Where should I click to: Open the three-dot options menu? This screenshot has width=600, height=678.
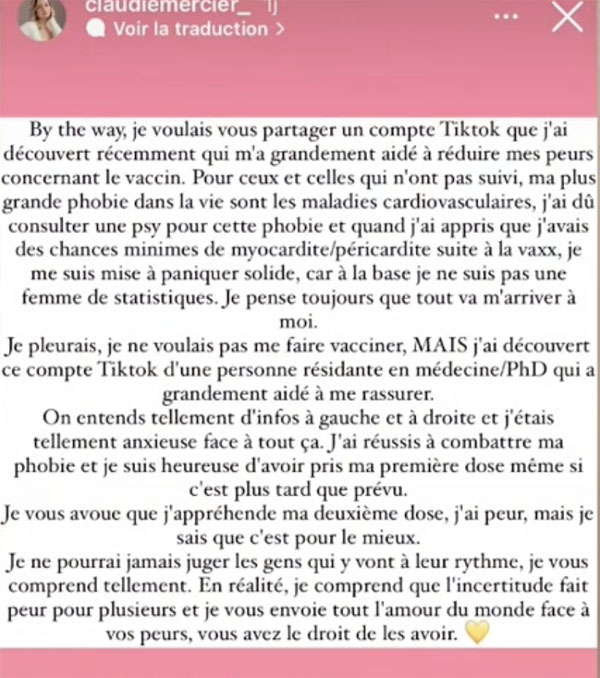tap(506, 17)
